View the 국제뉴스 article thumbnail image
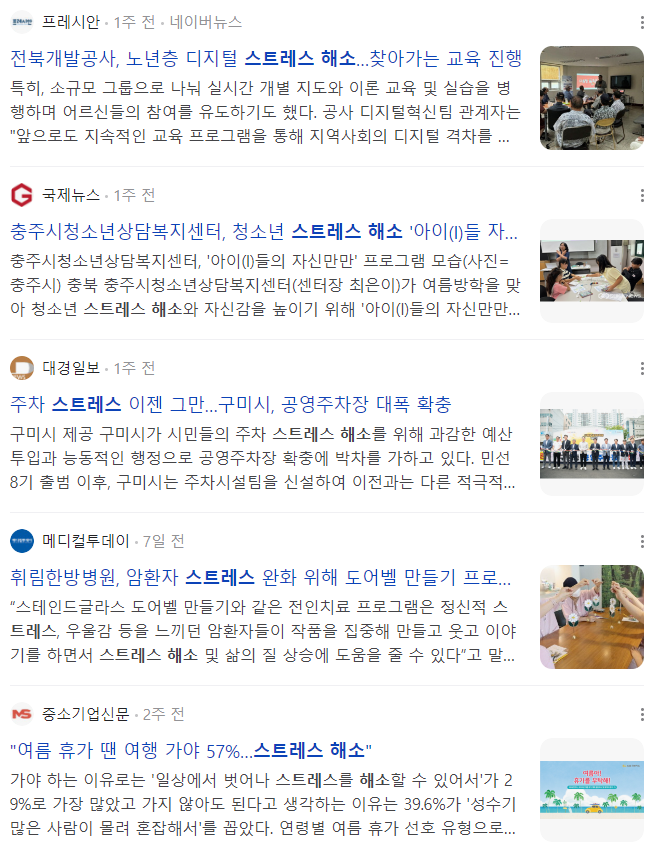Image resolution: width=660 pixels, height=851 pixels. point(591,271)
